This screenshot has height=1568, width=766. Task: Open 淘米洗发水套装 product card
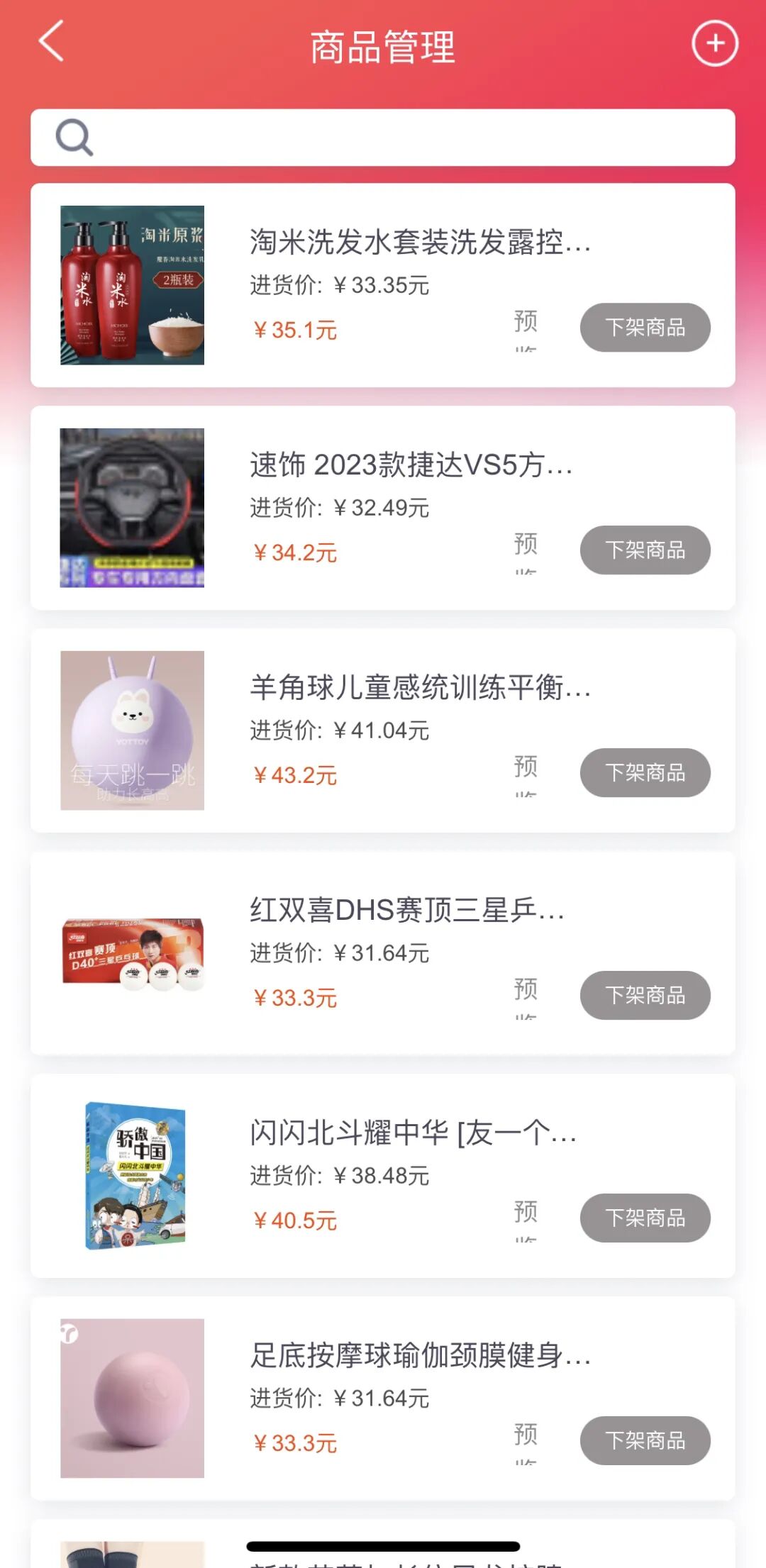tap(418, 243)
